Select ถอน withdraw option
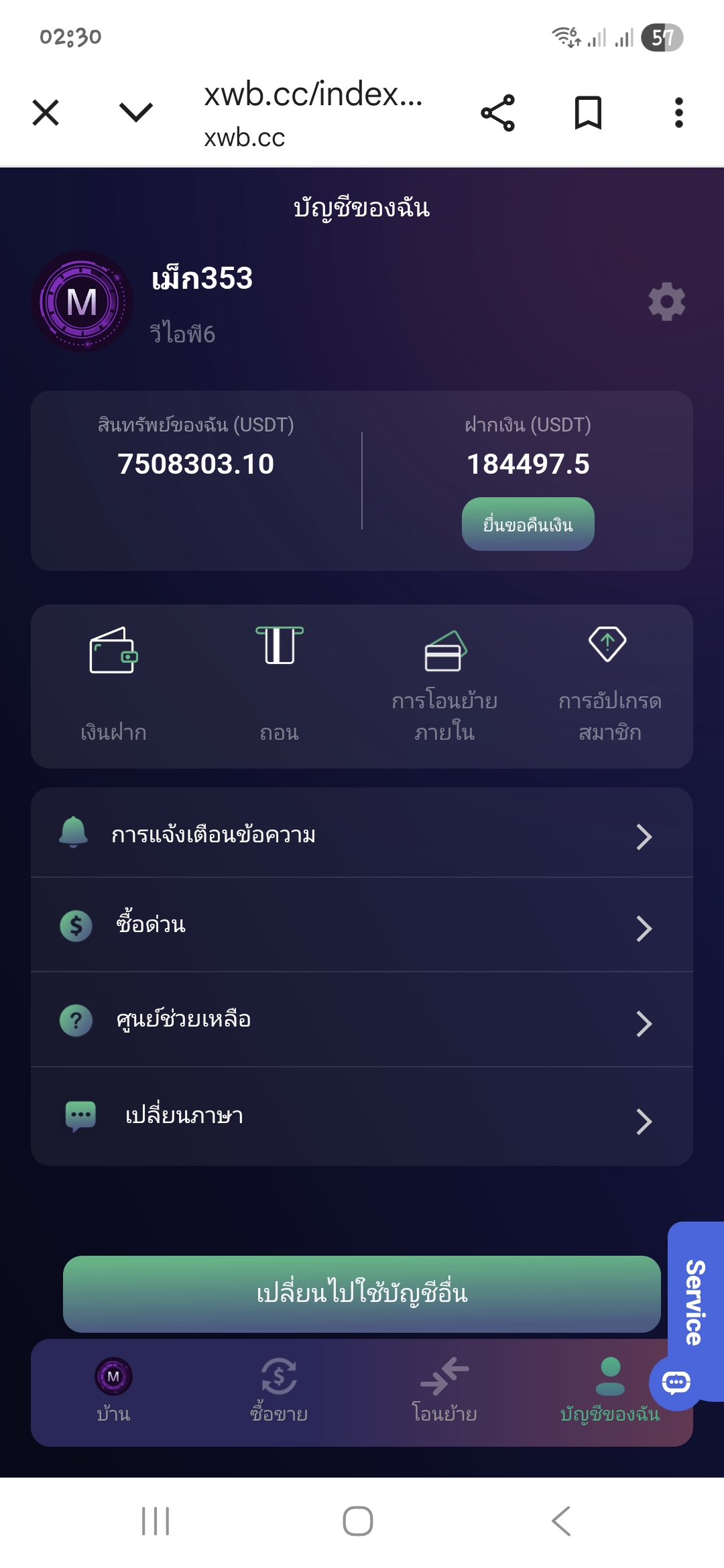Image resolution: width=724 pixels, height=1568 pixels. [x=280, y=683]
